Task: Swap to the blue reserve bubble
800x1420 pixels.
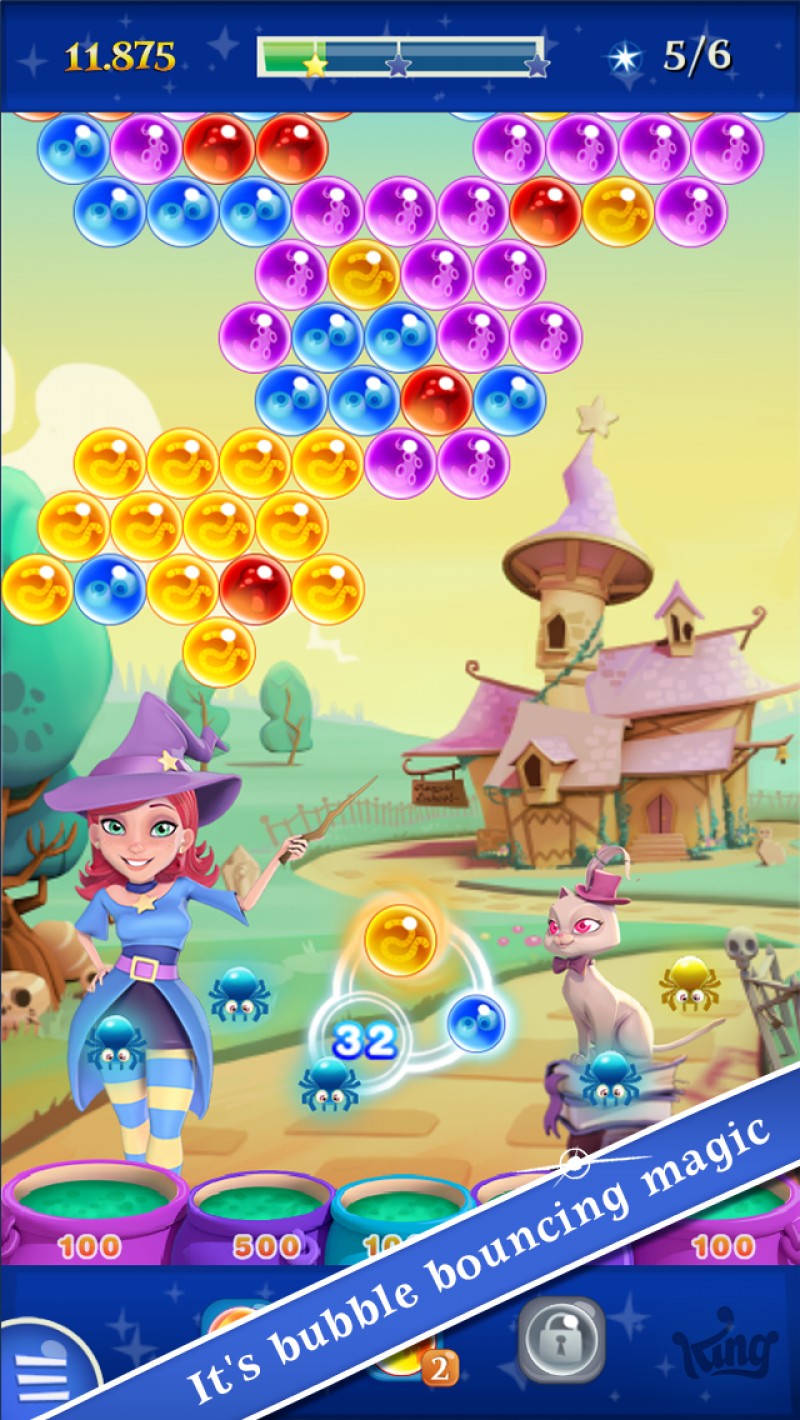Action: coord(476,1023)
